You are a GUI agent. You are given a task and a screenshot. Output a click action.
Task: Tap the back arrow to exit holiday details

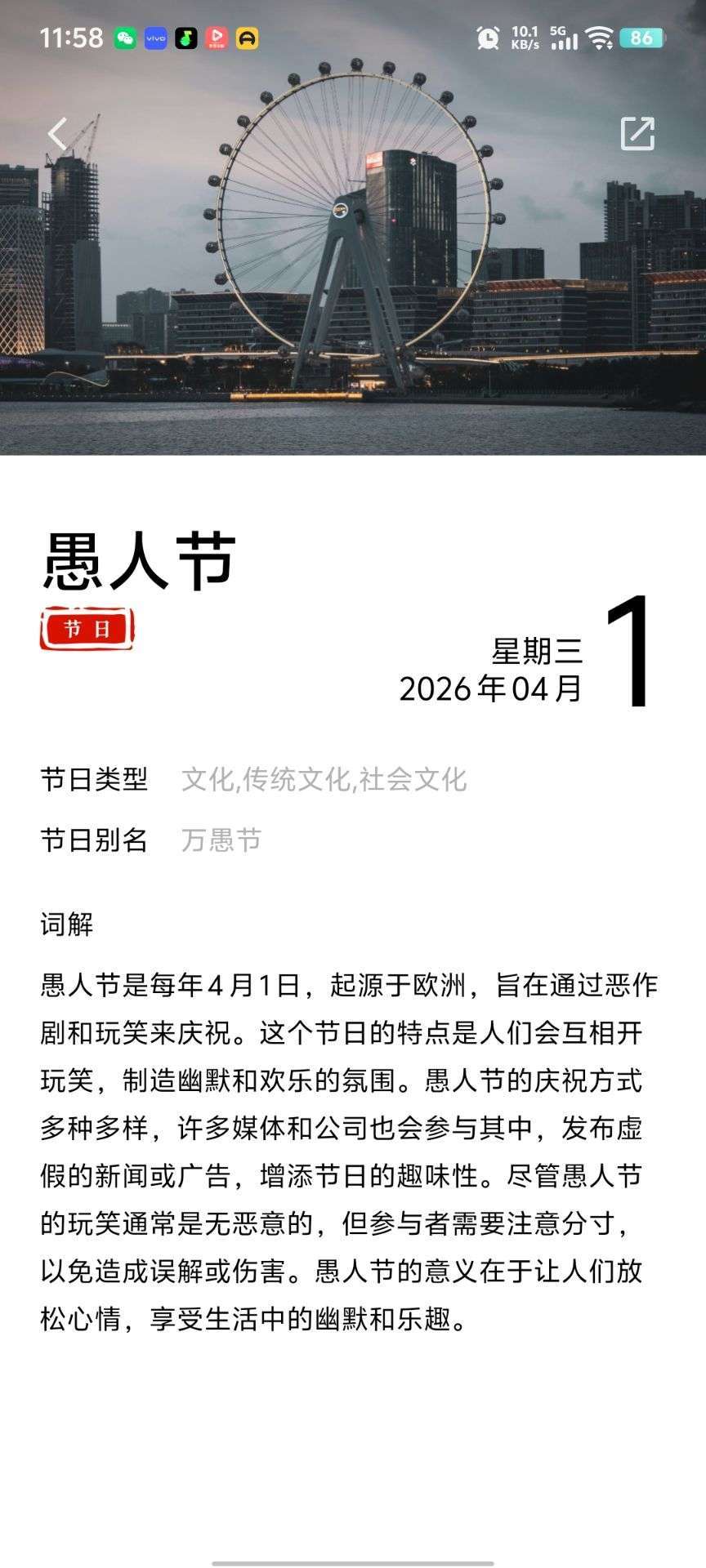(57, 133)
